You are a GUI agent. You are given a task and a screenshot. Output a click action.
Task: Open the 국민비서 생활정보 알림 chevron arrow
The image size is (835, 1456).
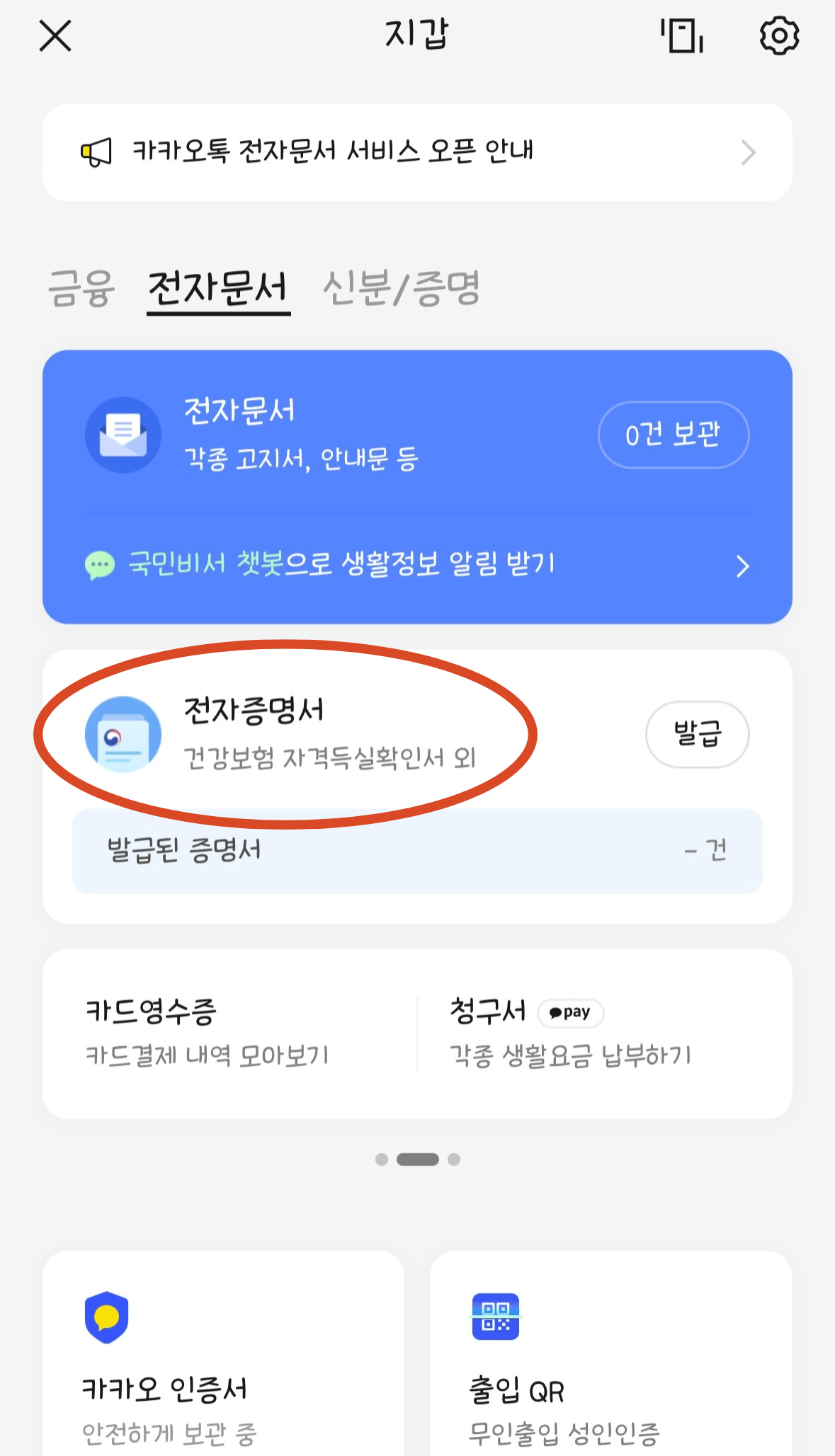click(x=742, y=566)
